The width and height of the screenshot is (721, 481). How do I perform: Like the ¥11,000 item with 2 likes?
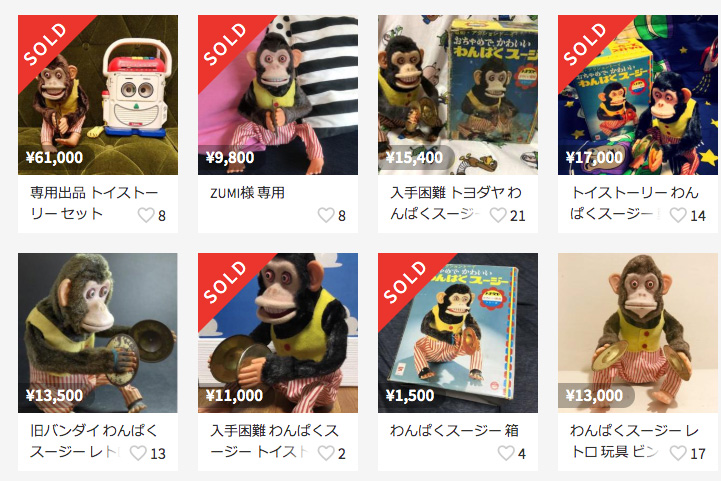(326, 453)
